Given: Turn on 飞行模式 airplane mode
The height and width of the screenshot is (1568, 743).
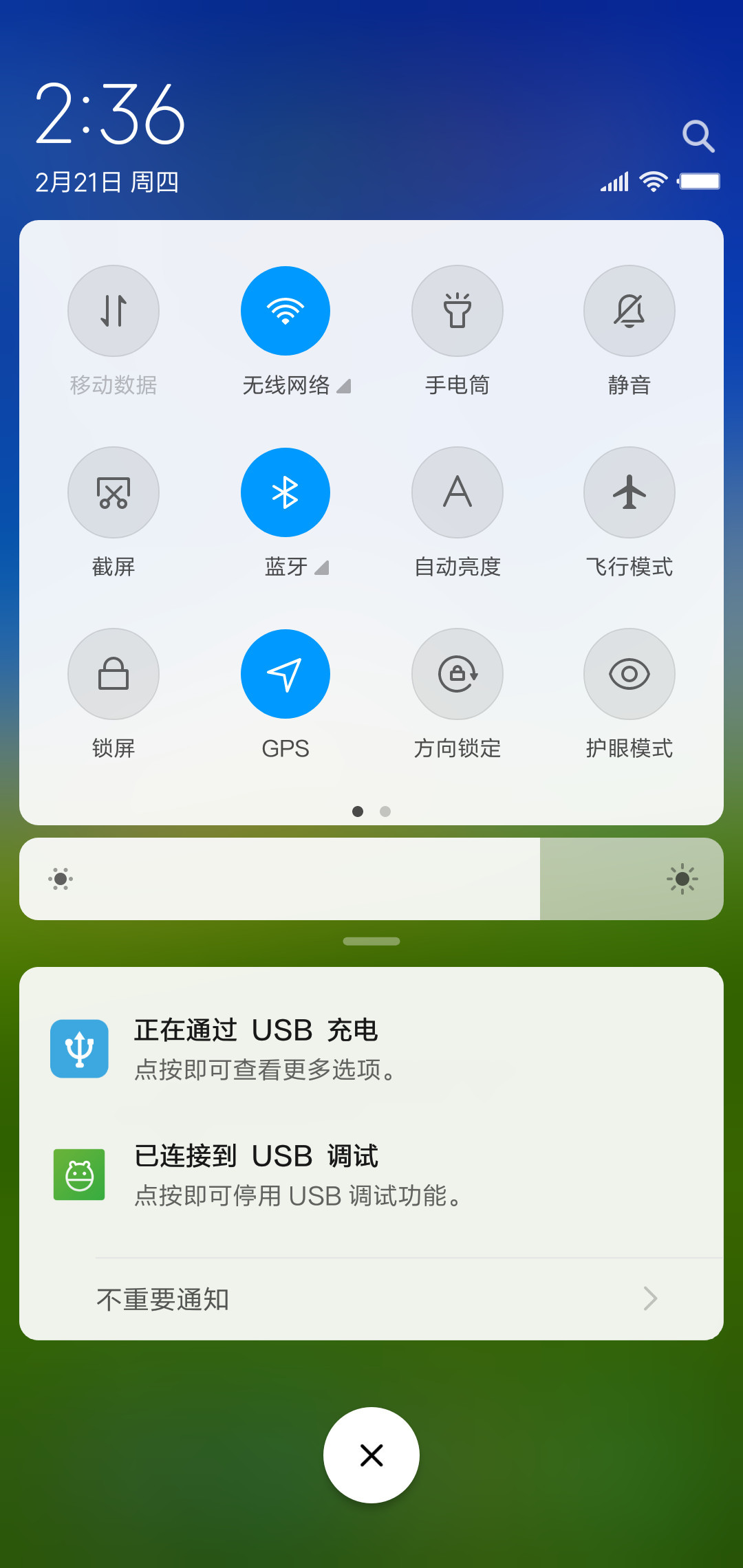Looking at the screenshot, I should (629, 492).
